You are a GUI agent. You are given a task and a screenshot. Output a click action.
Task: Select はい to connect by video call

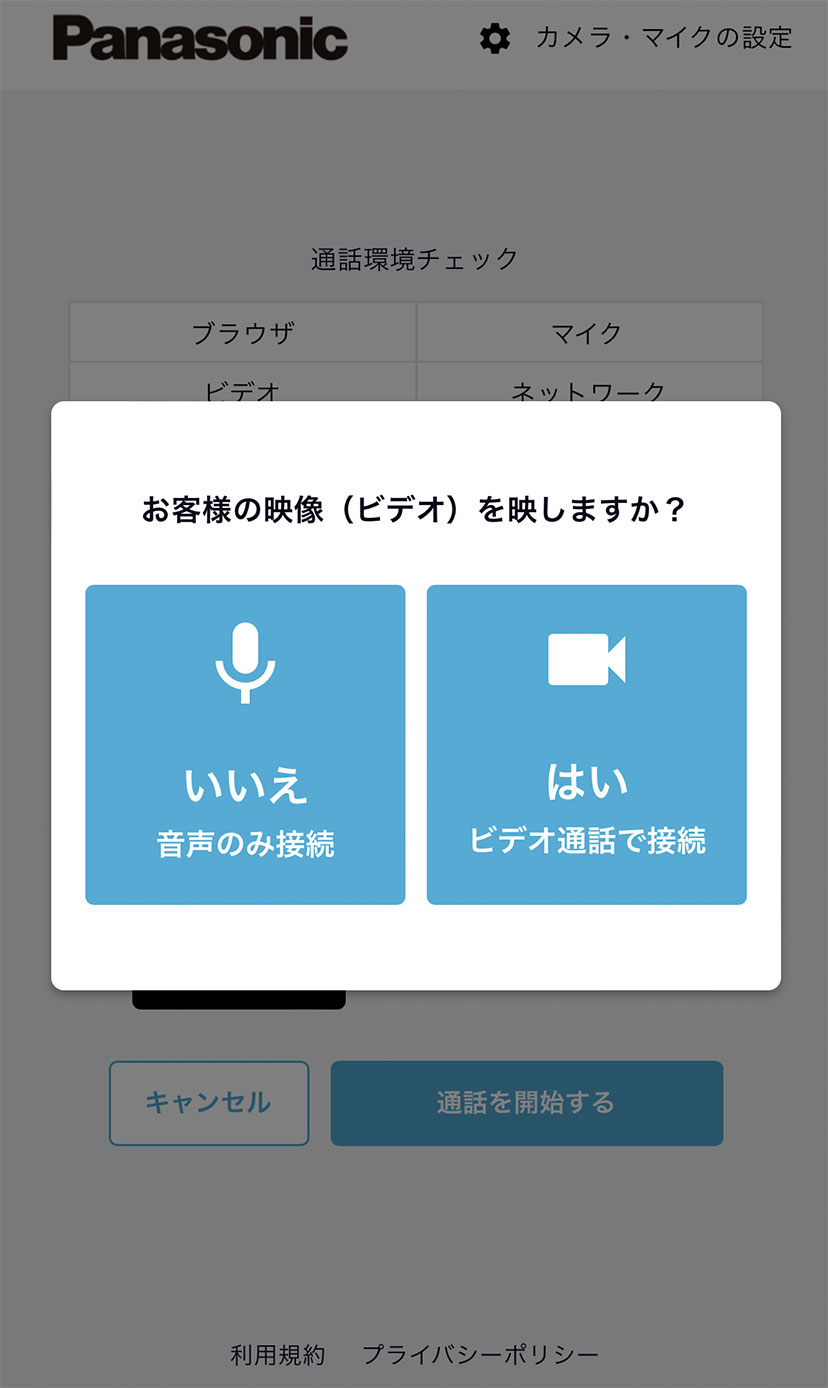(587, 745)
